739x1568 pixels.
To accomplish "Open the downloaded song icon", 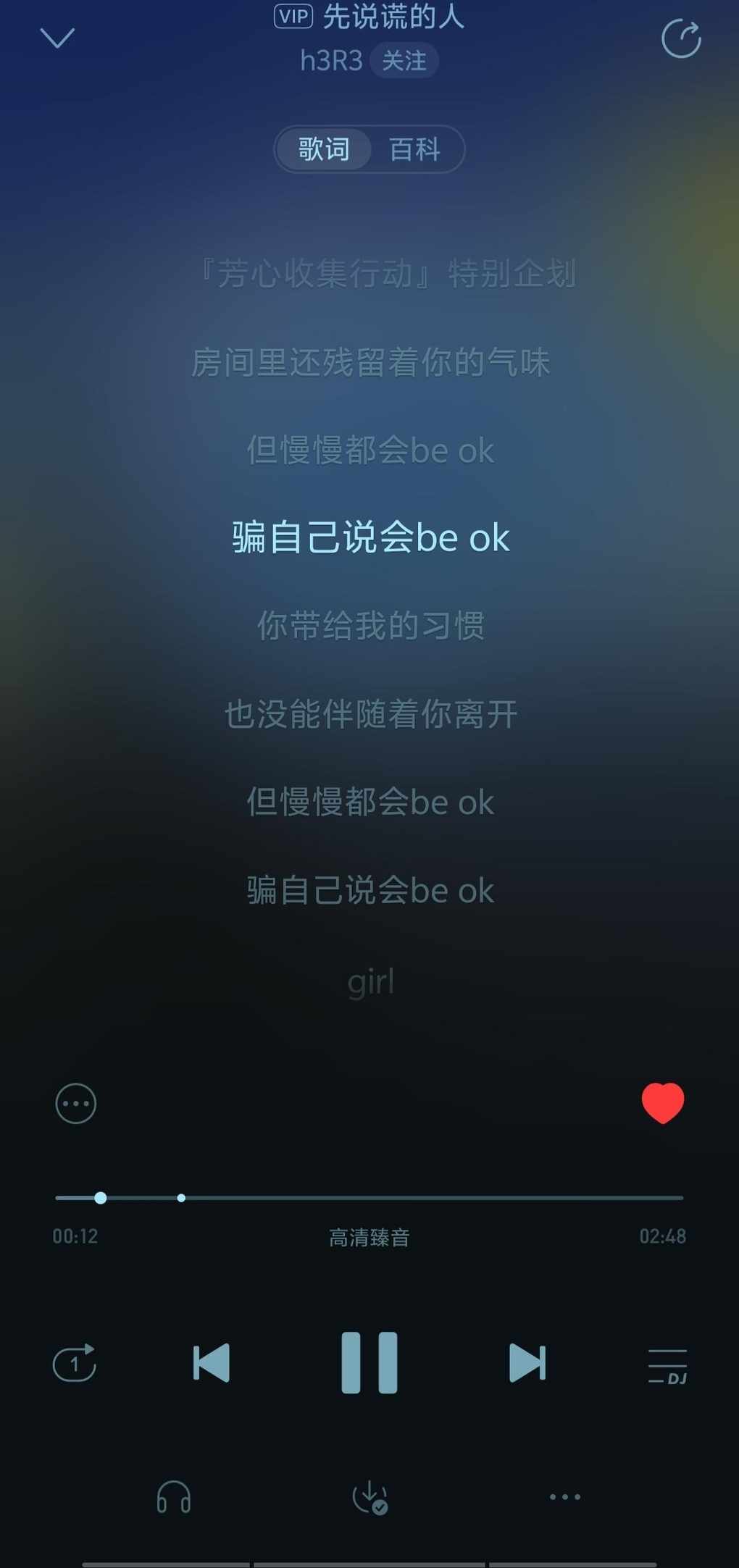I will pyautogui.click(x=369, y=1497).
